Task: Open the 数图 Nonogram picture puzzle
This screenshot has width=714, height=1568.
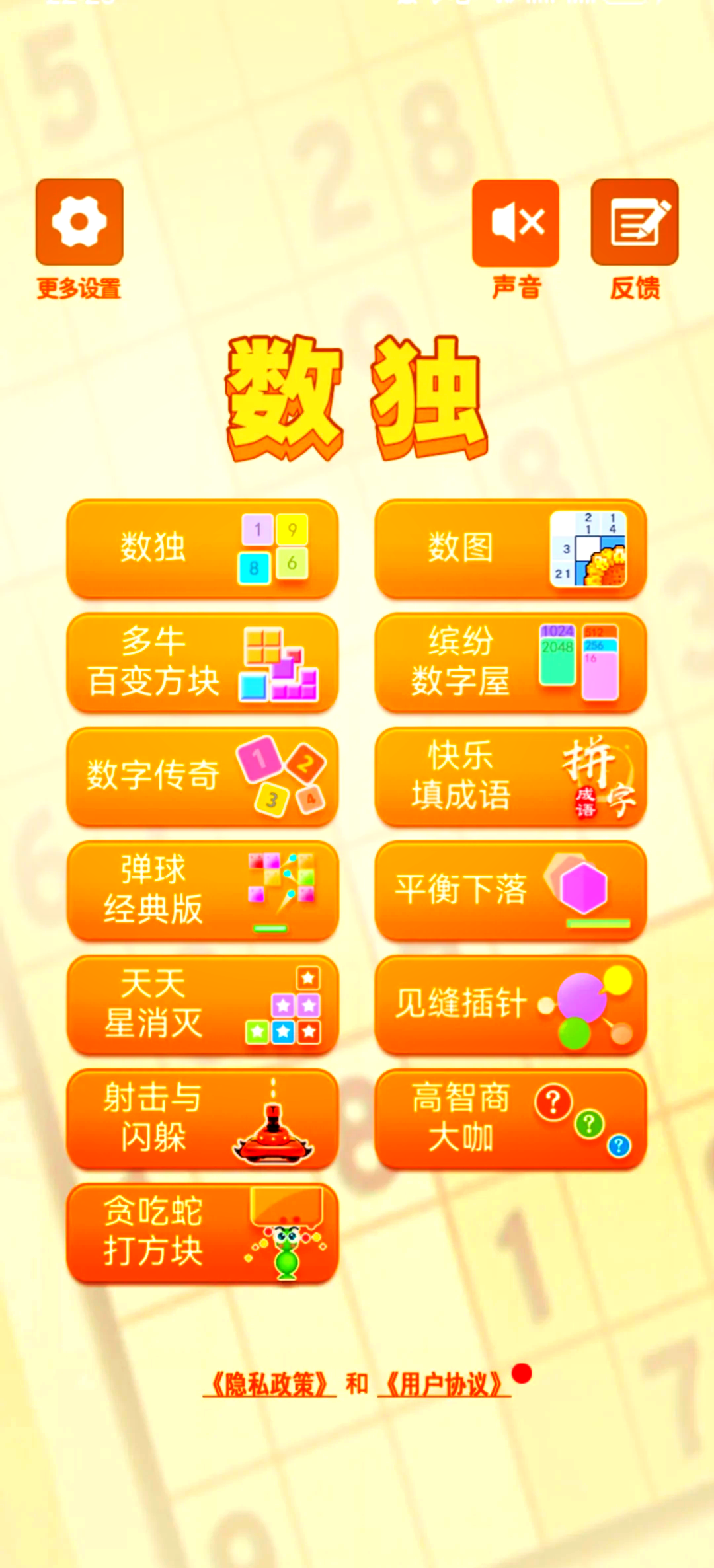Action: point(511,550)
